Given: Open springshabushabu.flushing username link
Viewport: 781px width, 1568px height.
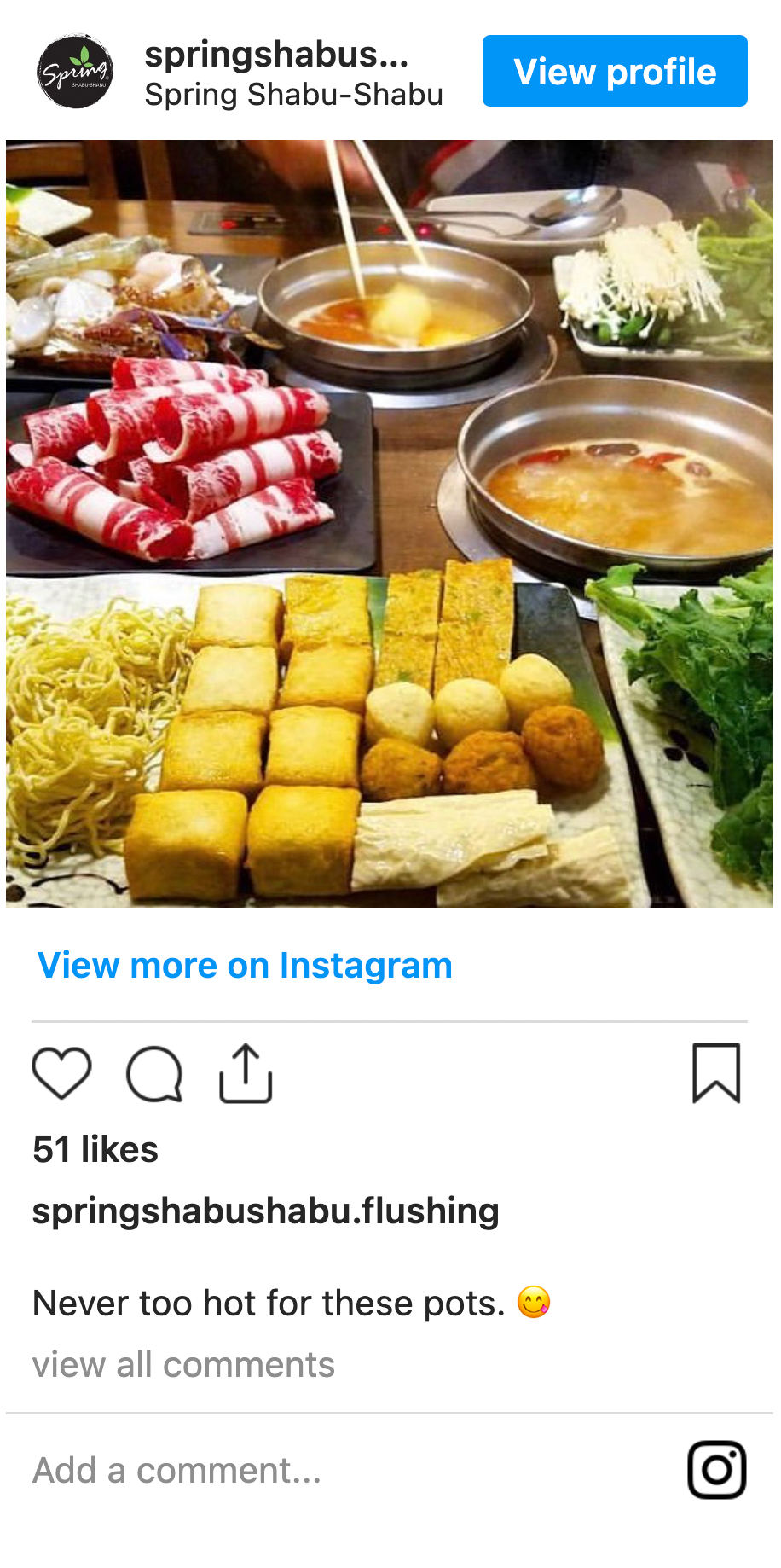Looking at the screenshot, I should tap(265, 1211).
